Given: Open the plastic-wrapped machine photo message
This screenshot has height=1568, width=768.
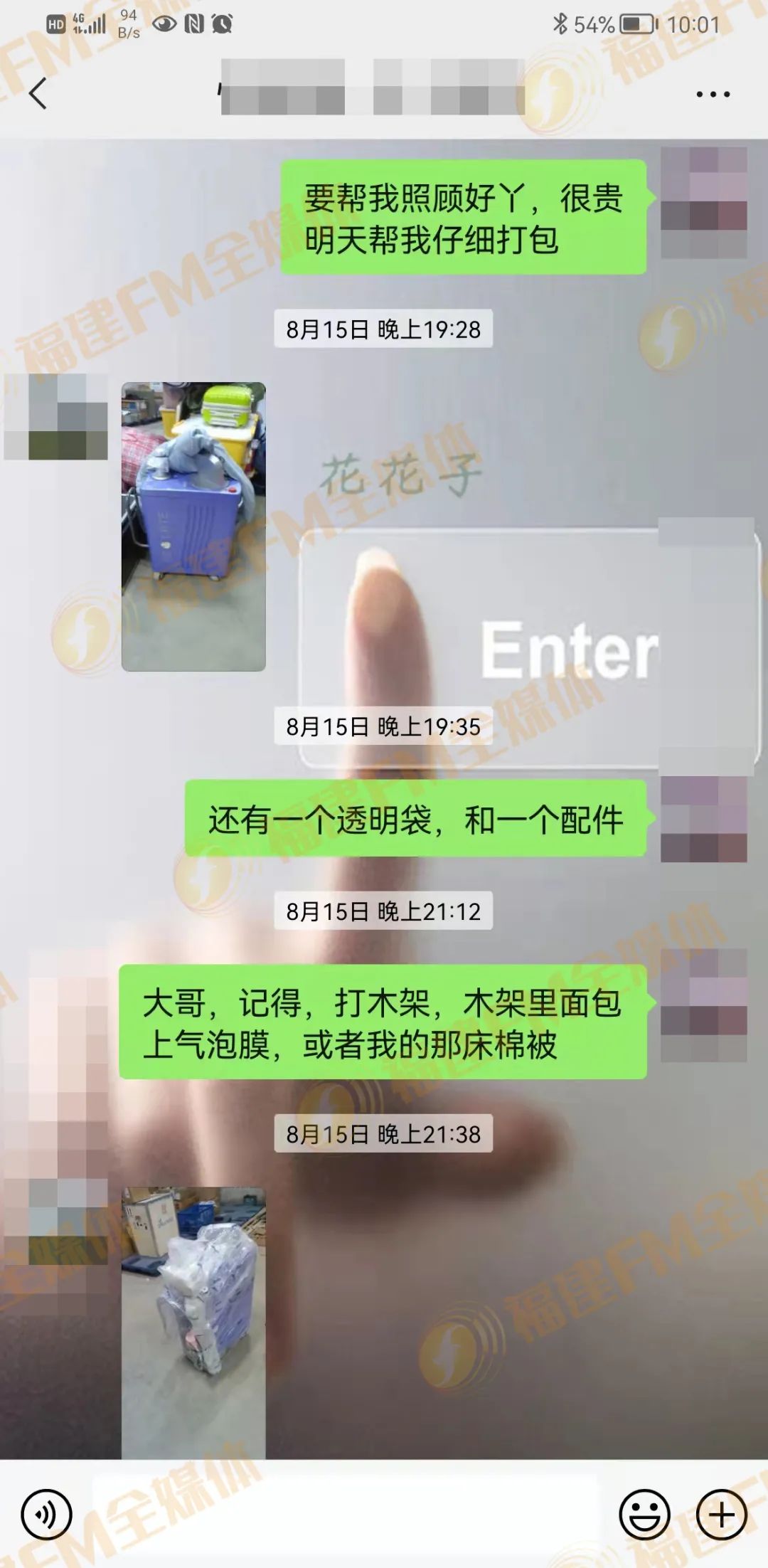Looking at the screenshot, I should point(193,1322).
